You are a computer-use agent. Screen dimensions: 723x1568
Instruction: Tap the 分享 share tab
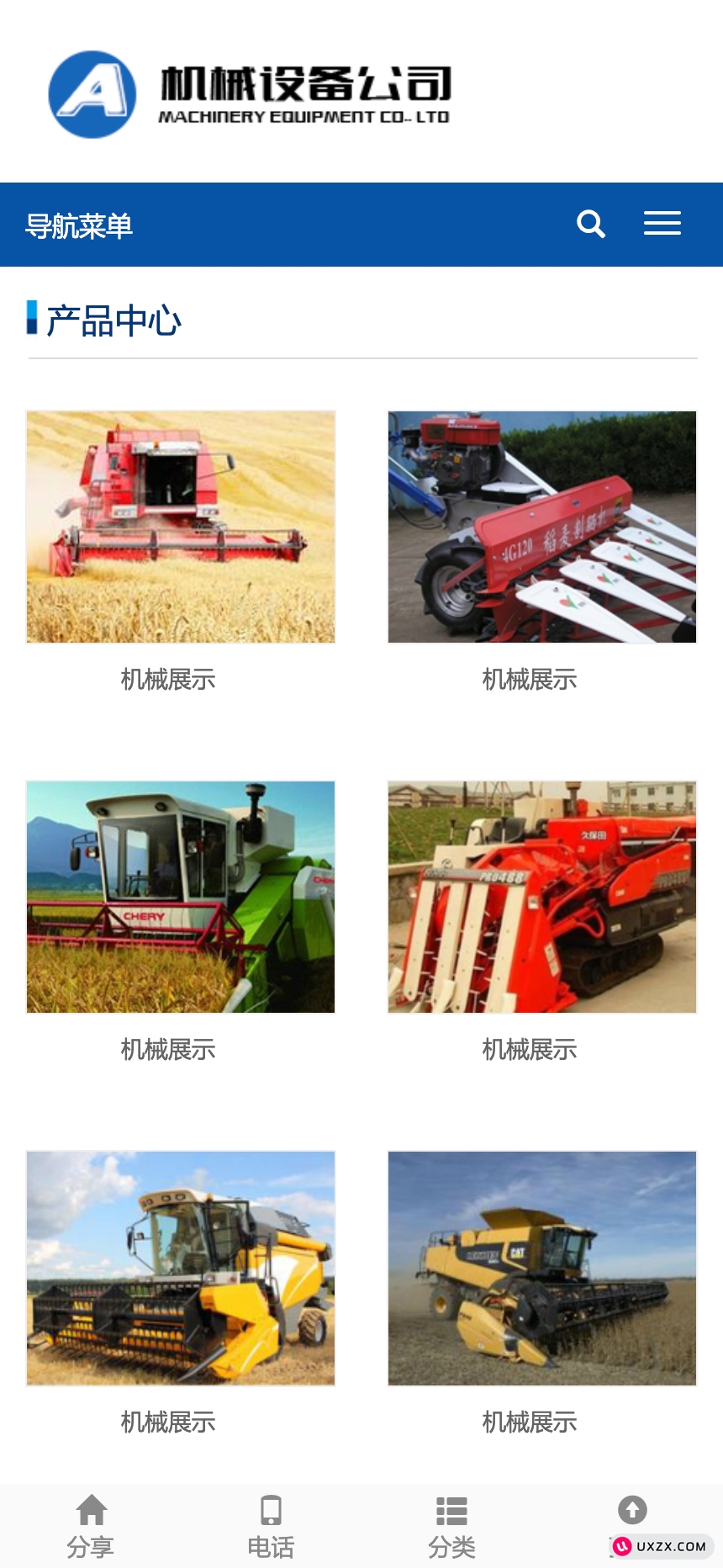pos(91,1526)
